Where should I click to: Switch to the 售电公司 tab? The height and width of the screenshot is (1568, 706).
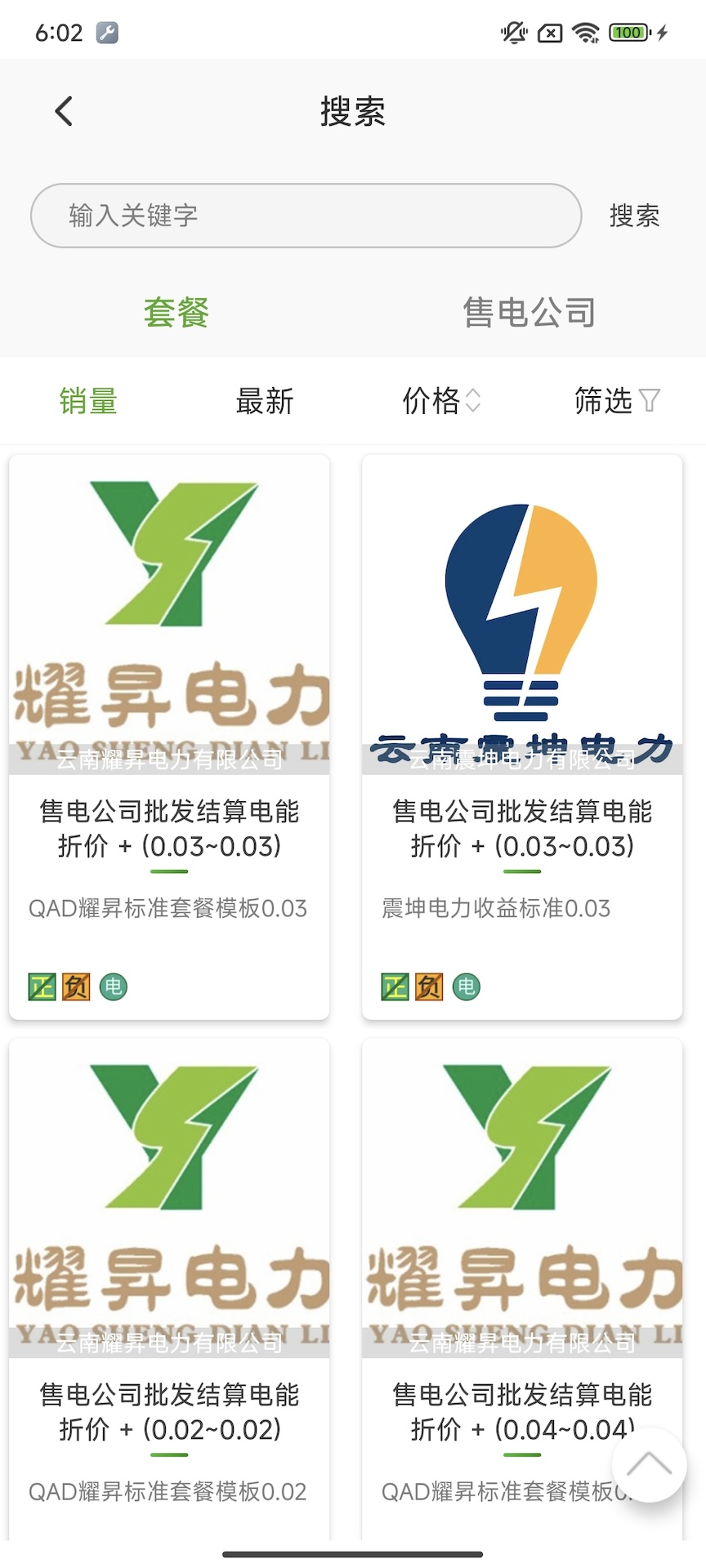tap(529, 313)
